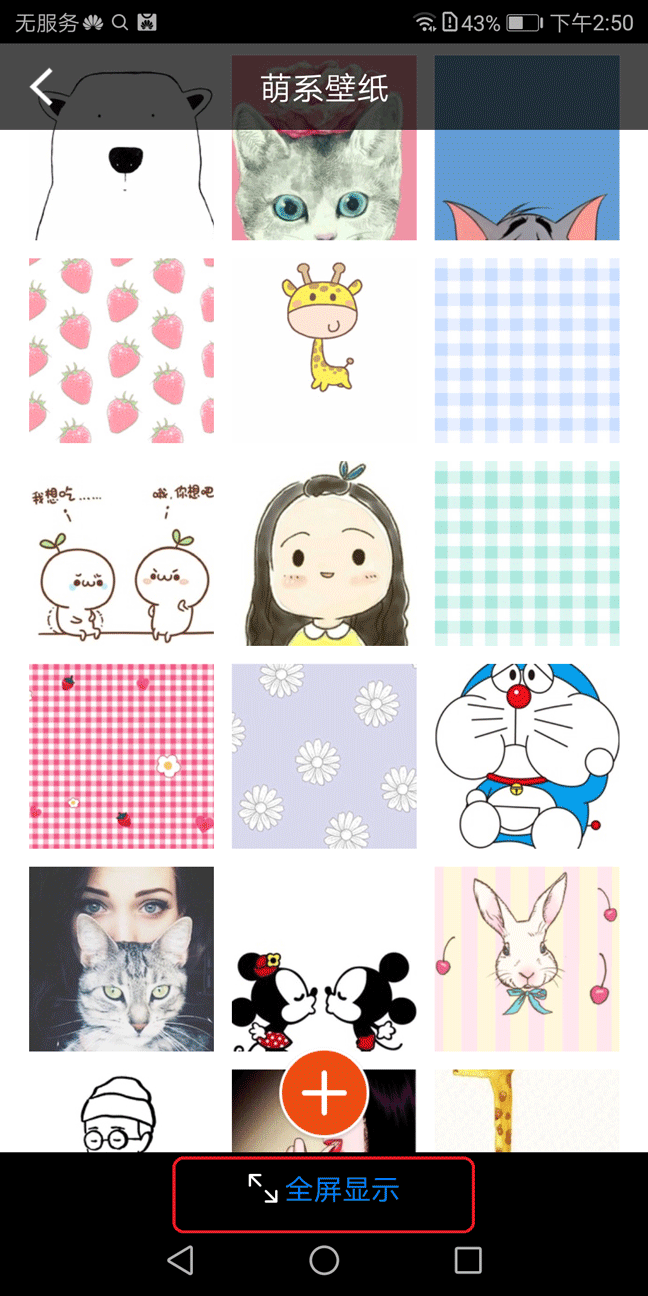Image resolution: width=648 pixels, height=1296 pixels.
Task: Open the pink plaid strawberry wallpaper
Action: click(x=121, y=756)
